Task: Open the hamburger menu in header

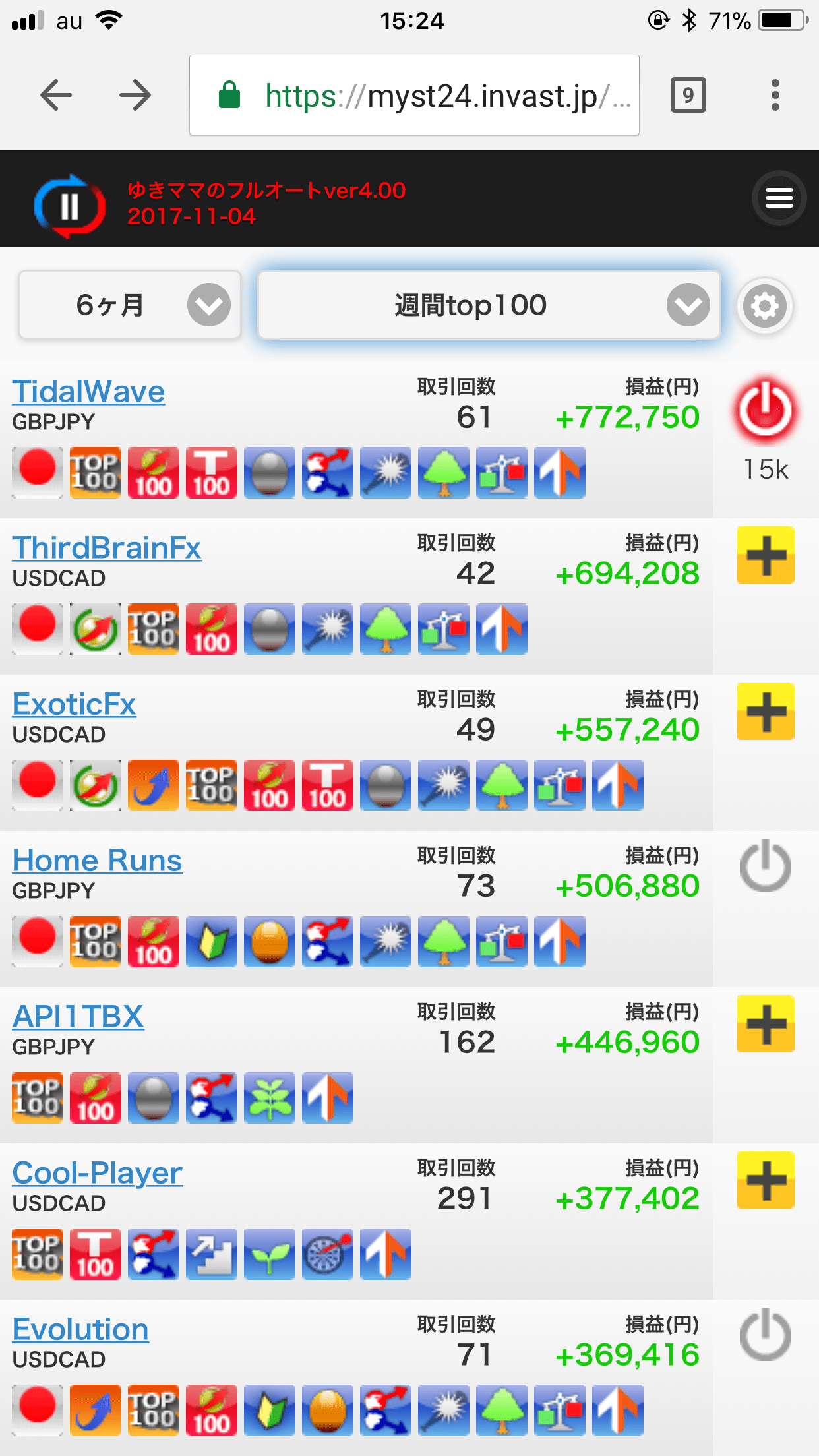Action: click(x=779, y=198)
